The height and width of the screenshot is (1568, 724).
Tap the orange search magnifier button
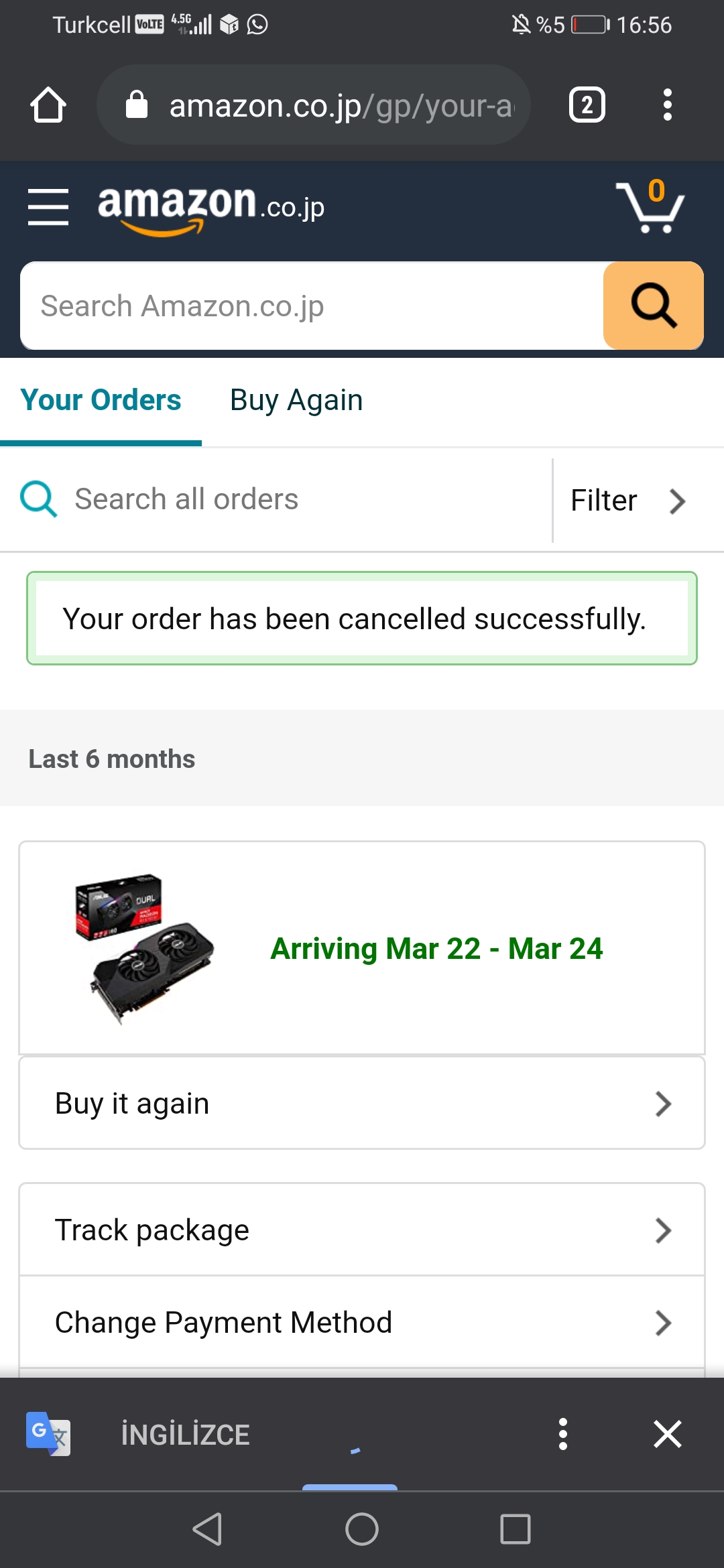[x=653, y=306]
